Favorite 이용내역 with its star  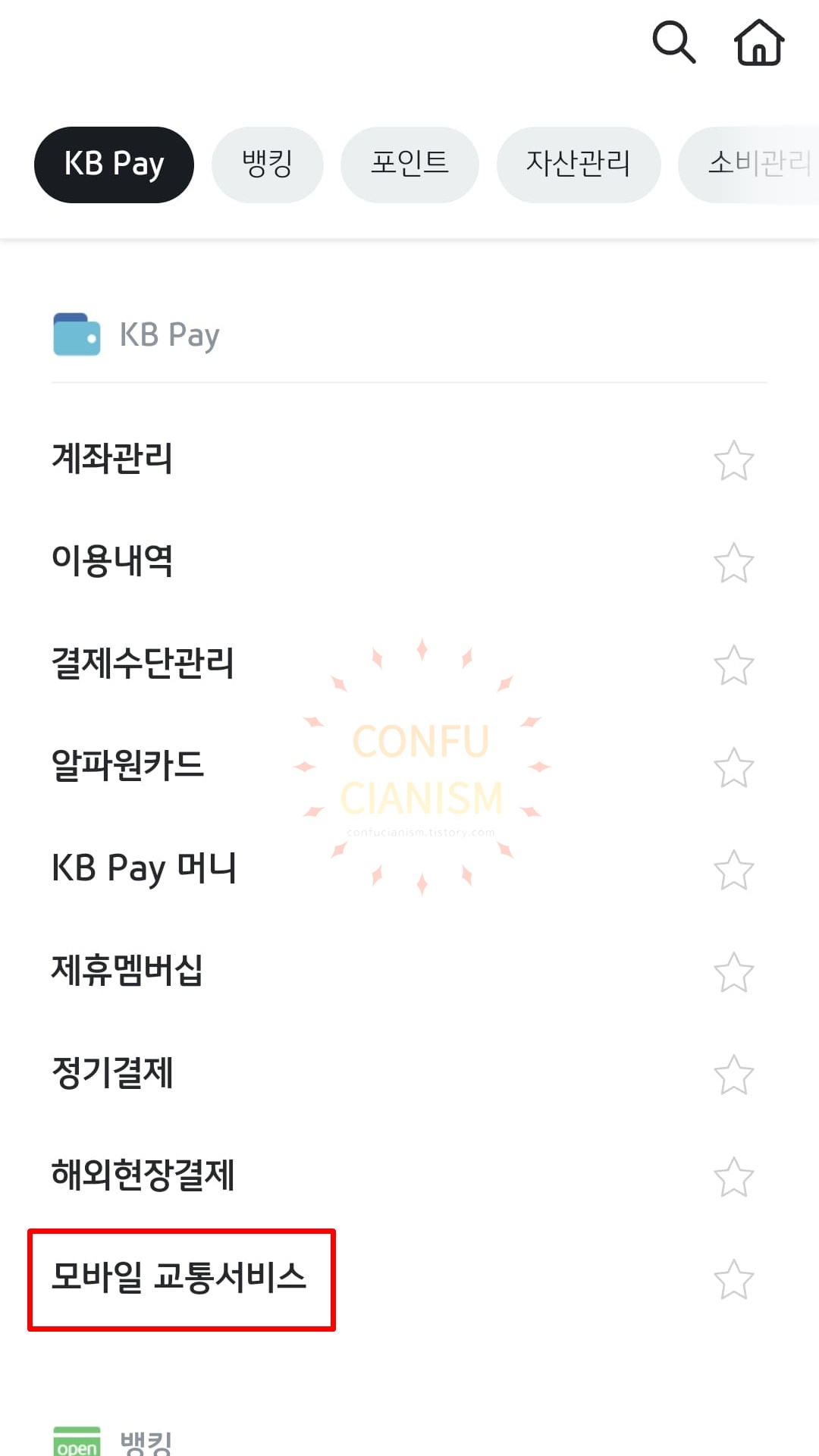pos(734,563)
